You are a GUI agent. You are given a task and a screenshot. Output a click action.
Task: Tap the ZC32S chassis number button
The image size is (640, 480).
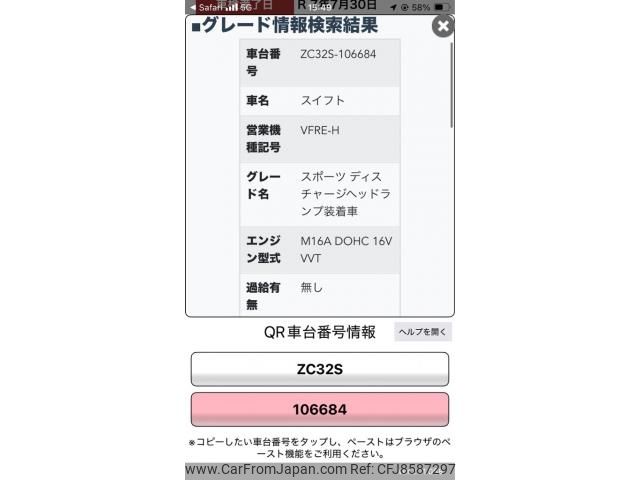point(320,369)
